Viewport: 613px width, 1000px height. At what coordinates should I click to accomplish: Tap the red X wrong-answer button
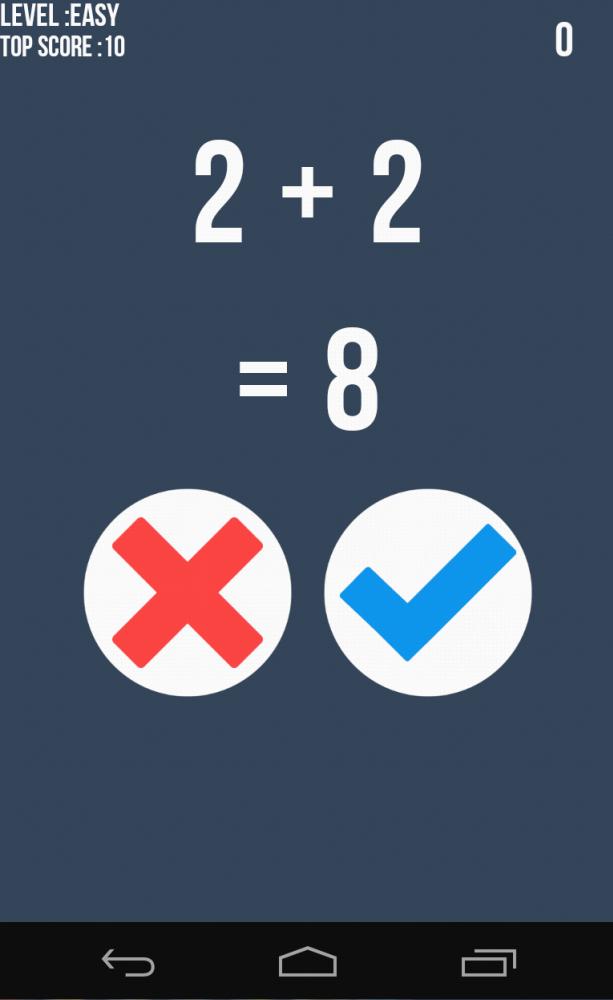pyautogui.click(x=188, y=592)
